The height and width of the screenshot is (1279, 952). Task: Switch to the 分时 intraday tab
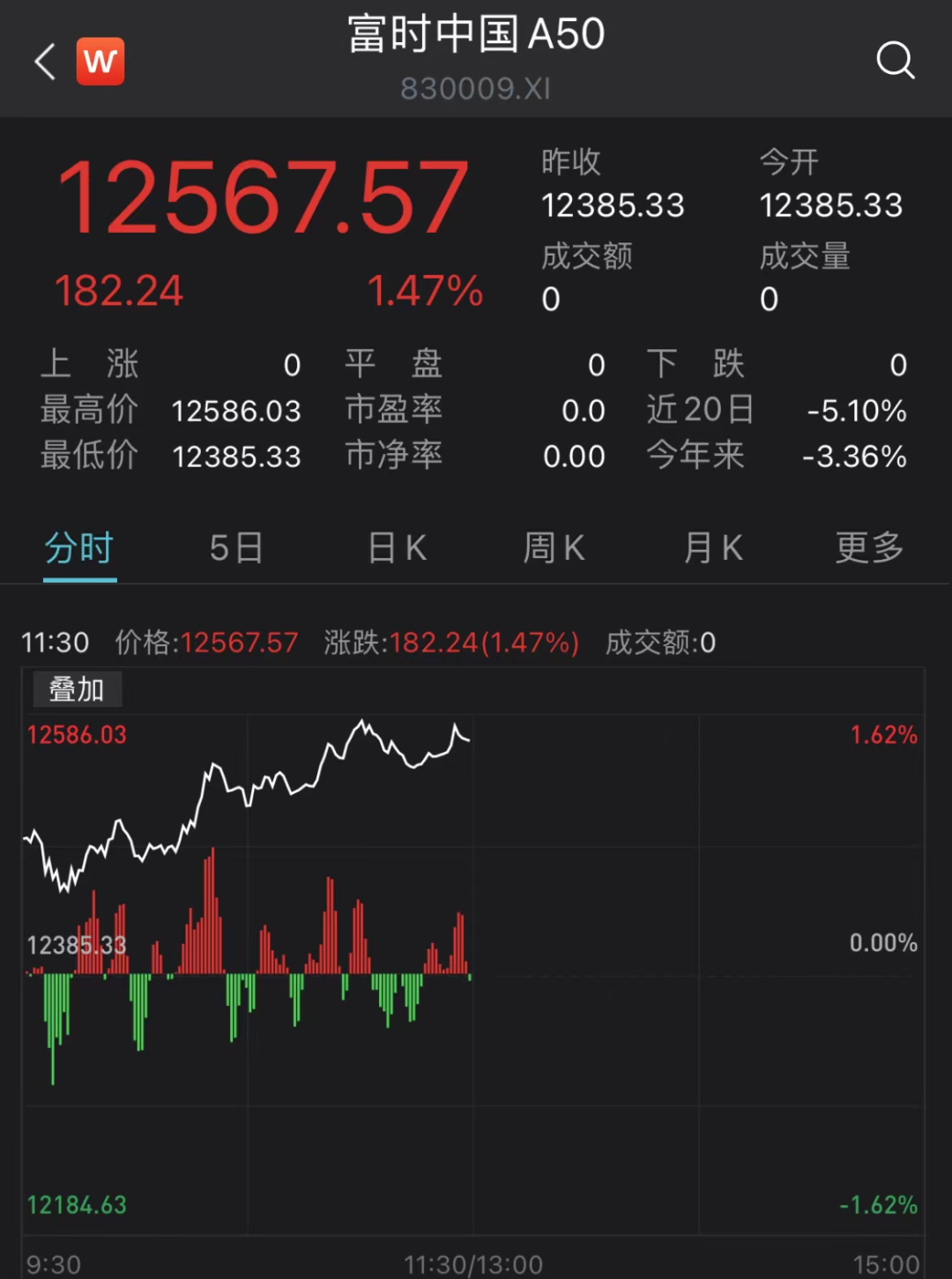coord(79,547)
